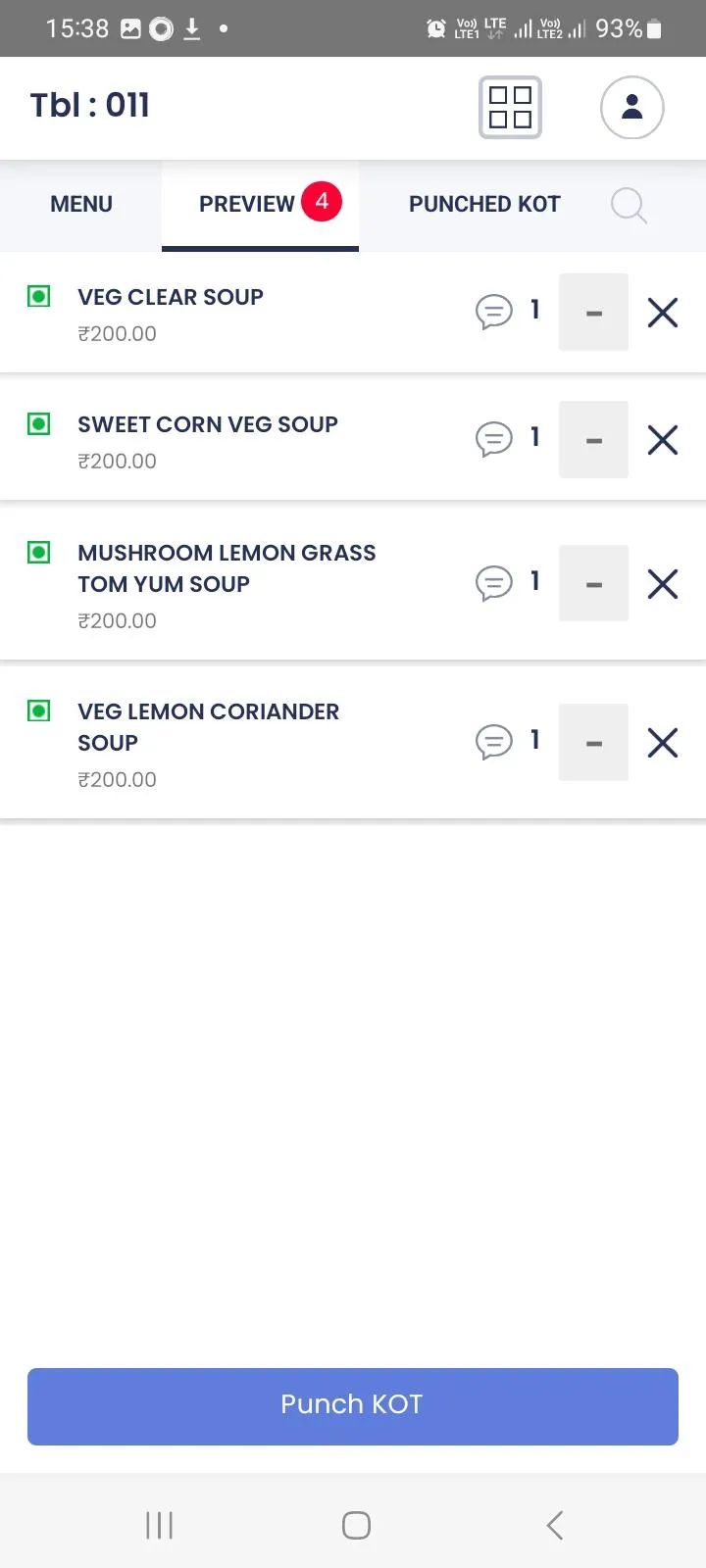Viewport: 706px width, 1568px height.
Task: Tap the Punch KOT button
Action: [353, 1406]
